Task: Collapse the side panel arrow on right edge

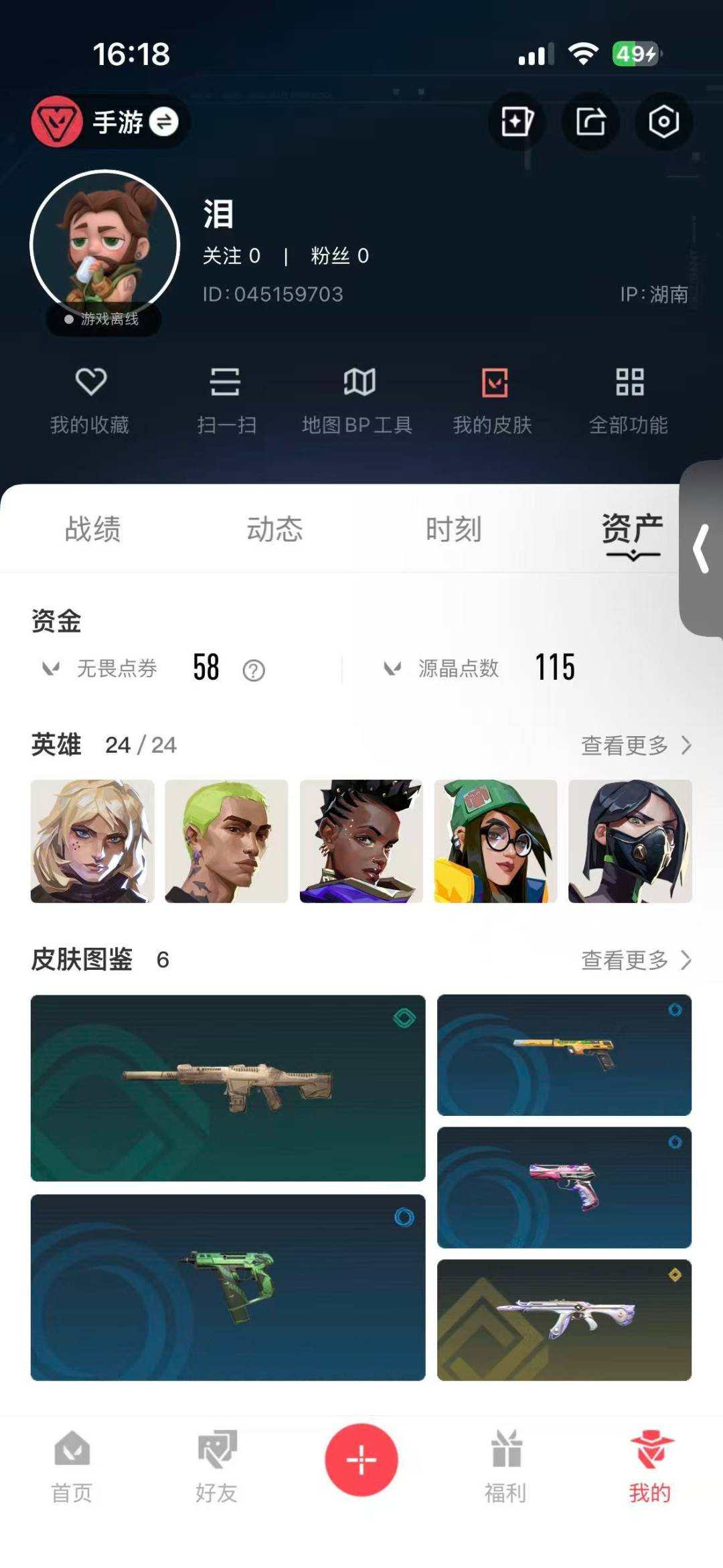Action: [x=701, y=548]
